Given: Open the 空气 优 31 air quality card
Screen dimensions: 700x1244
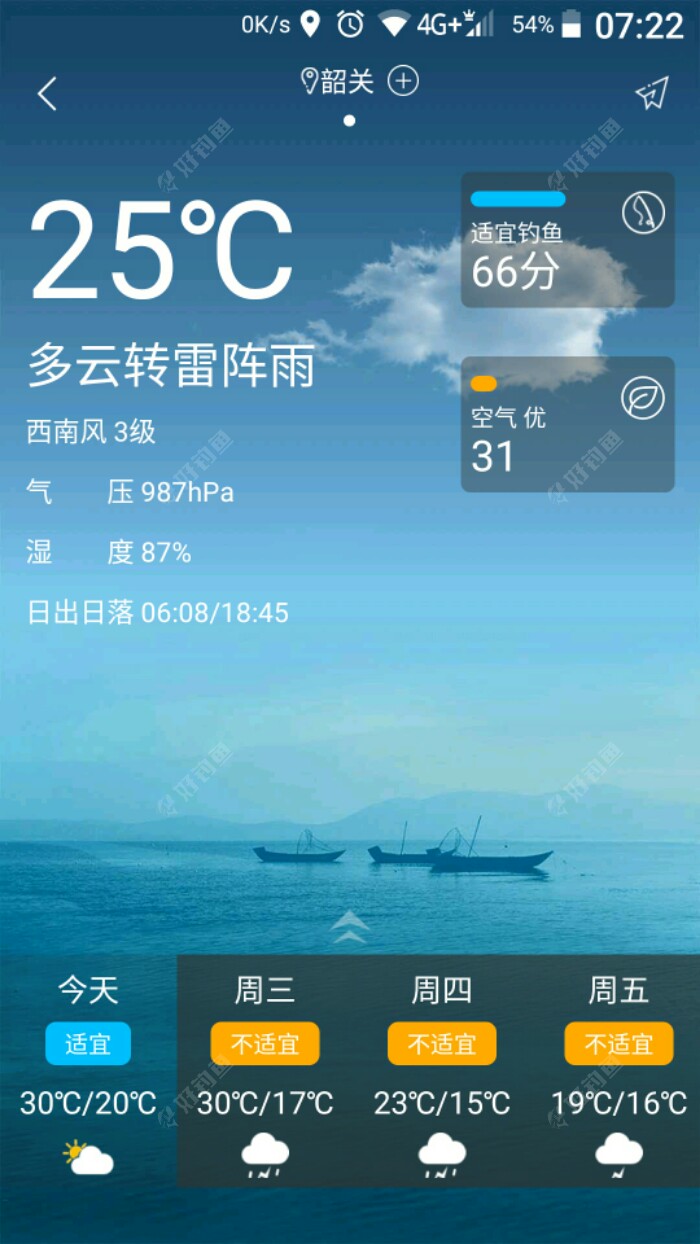Looking at the screenshot, I should click(x=567, y=424).
